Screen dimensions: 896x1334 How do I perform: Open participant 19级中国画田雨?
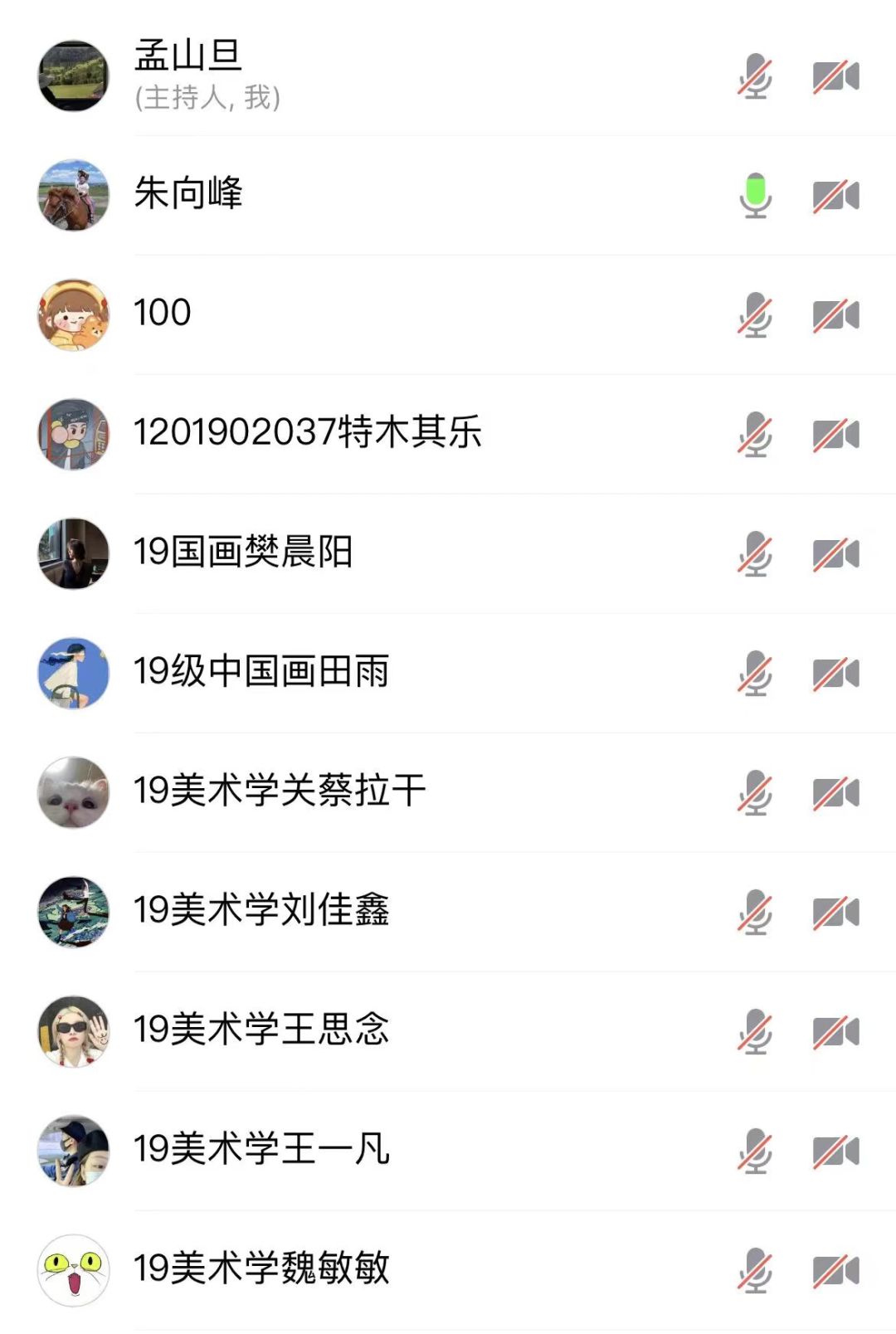[261, 672]
